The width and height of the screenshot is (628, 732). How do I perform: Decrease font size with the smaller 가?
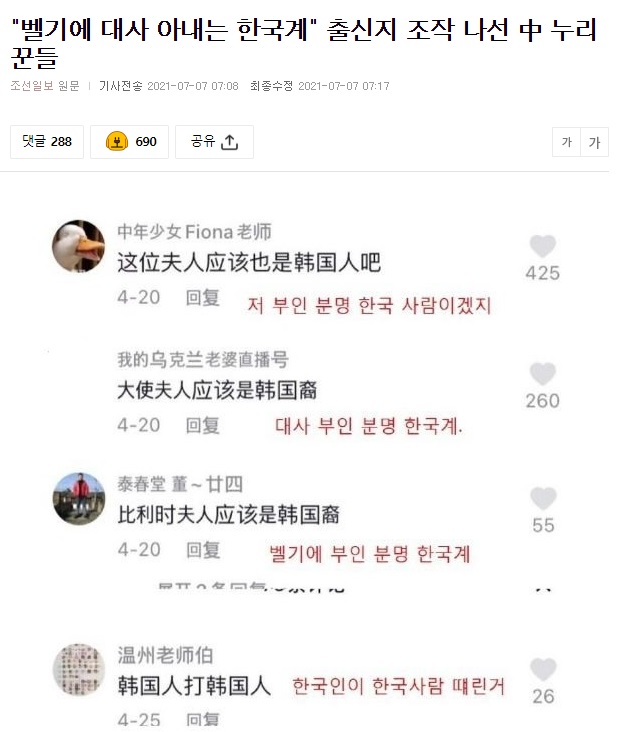[x=566, y=143]
